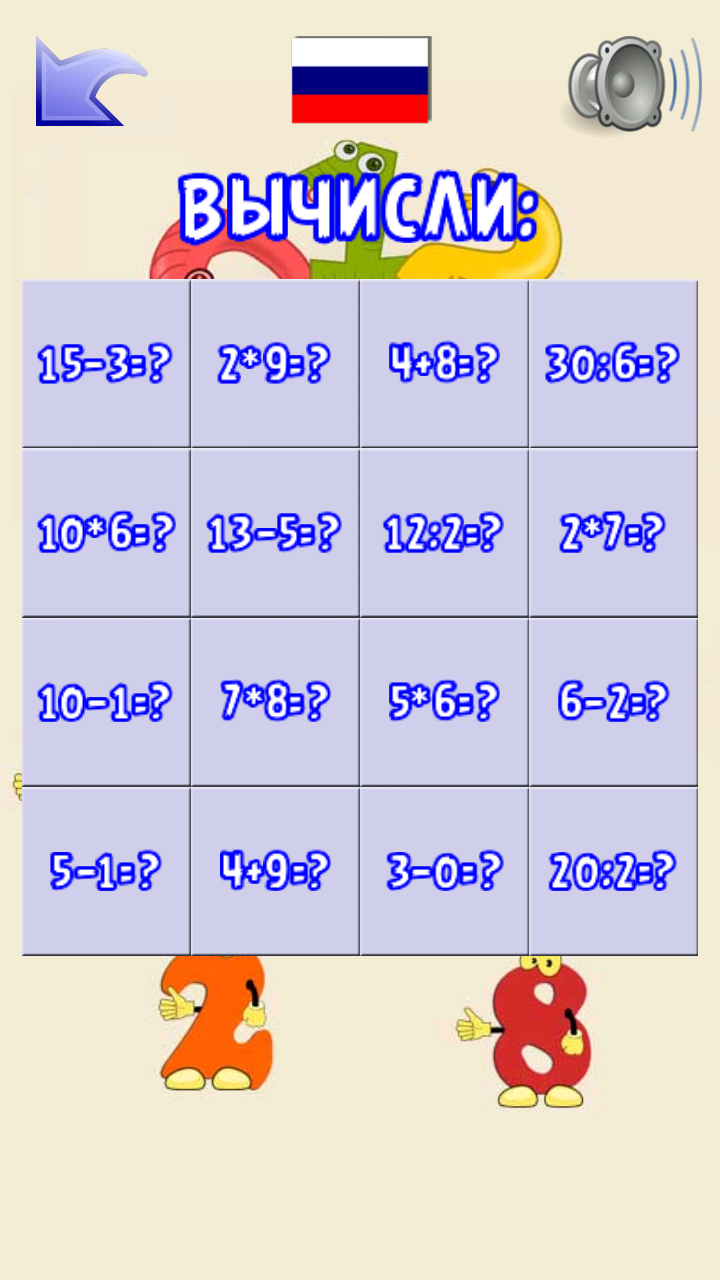The height and width of the screenshot is (1280, 720).
Task: Open the 5*6=? tile
Action: [x=444, y=701]
